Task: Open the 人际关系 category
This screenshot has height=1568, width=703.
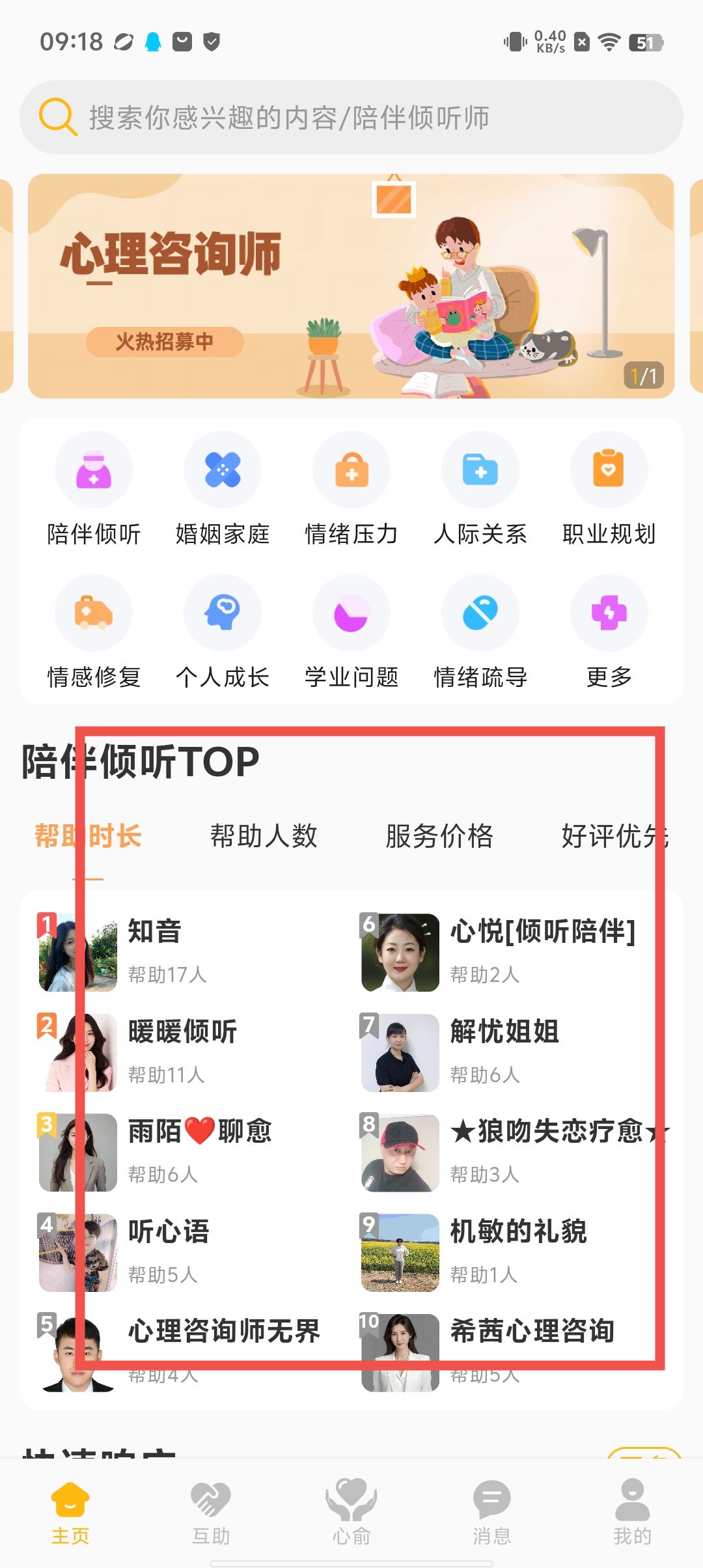Action: coord(480,490)
